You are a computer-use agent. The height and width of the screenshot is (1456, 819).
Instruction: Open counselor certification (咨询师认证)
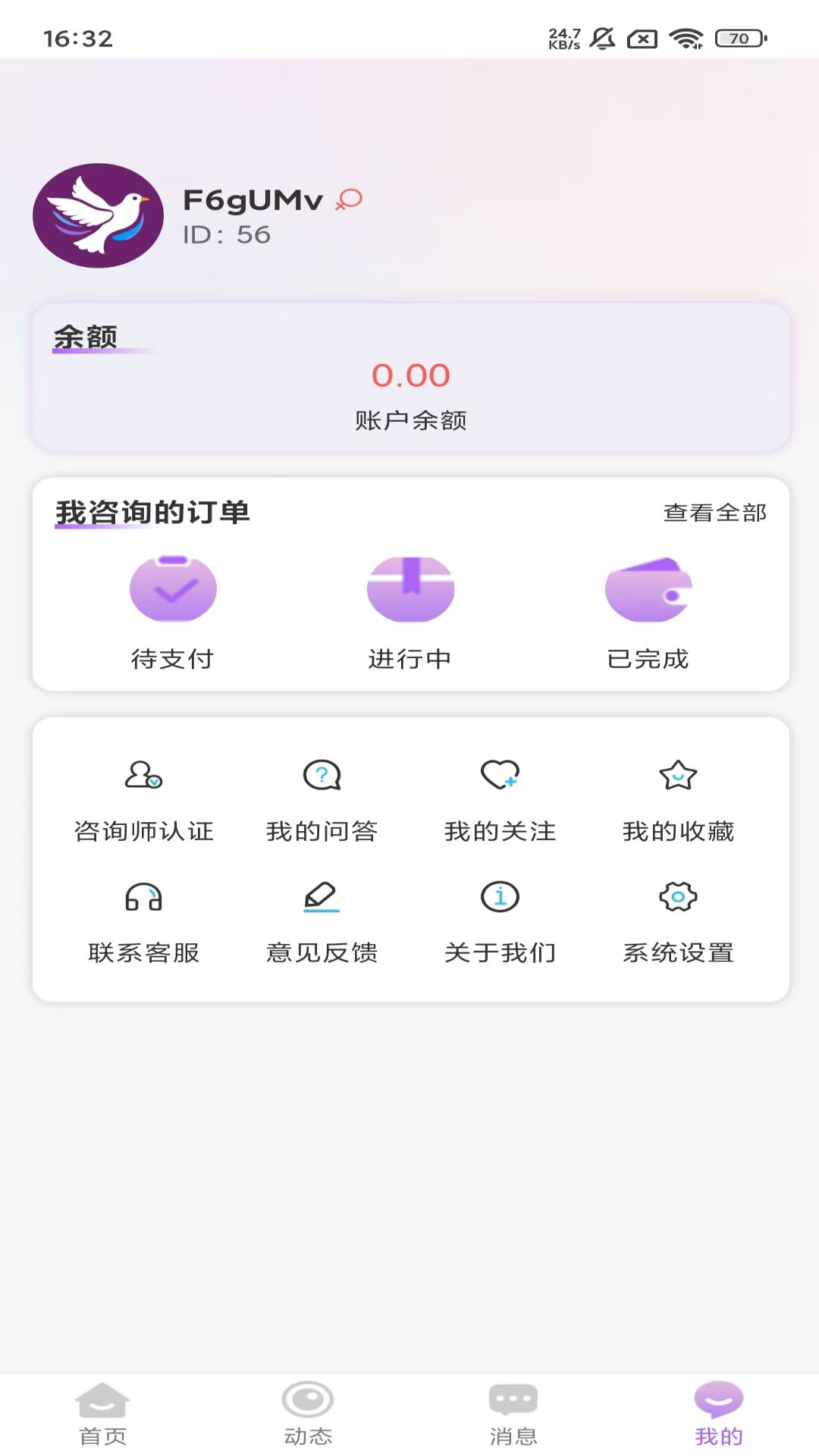143,799
